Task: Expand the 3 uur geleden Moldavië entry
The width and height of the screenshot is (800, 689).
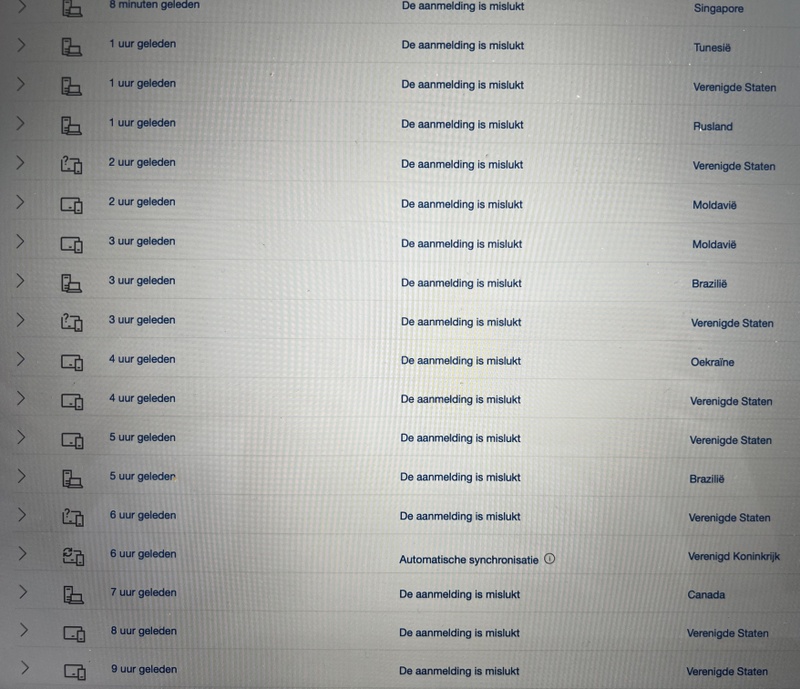Action: [21, 241]
